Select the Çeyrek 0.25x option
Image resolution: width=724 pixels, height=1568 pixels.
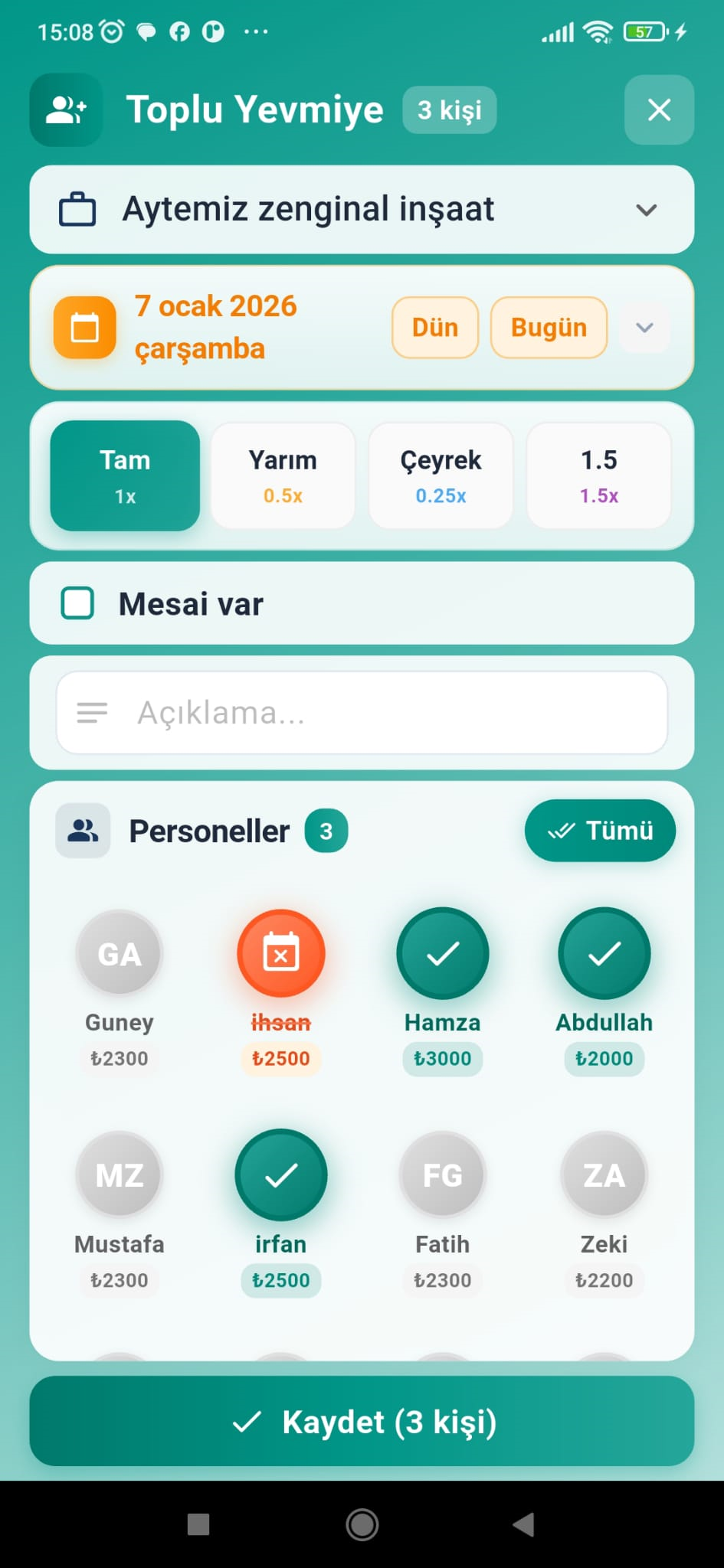(x=440, y=475)
